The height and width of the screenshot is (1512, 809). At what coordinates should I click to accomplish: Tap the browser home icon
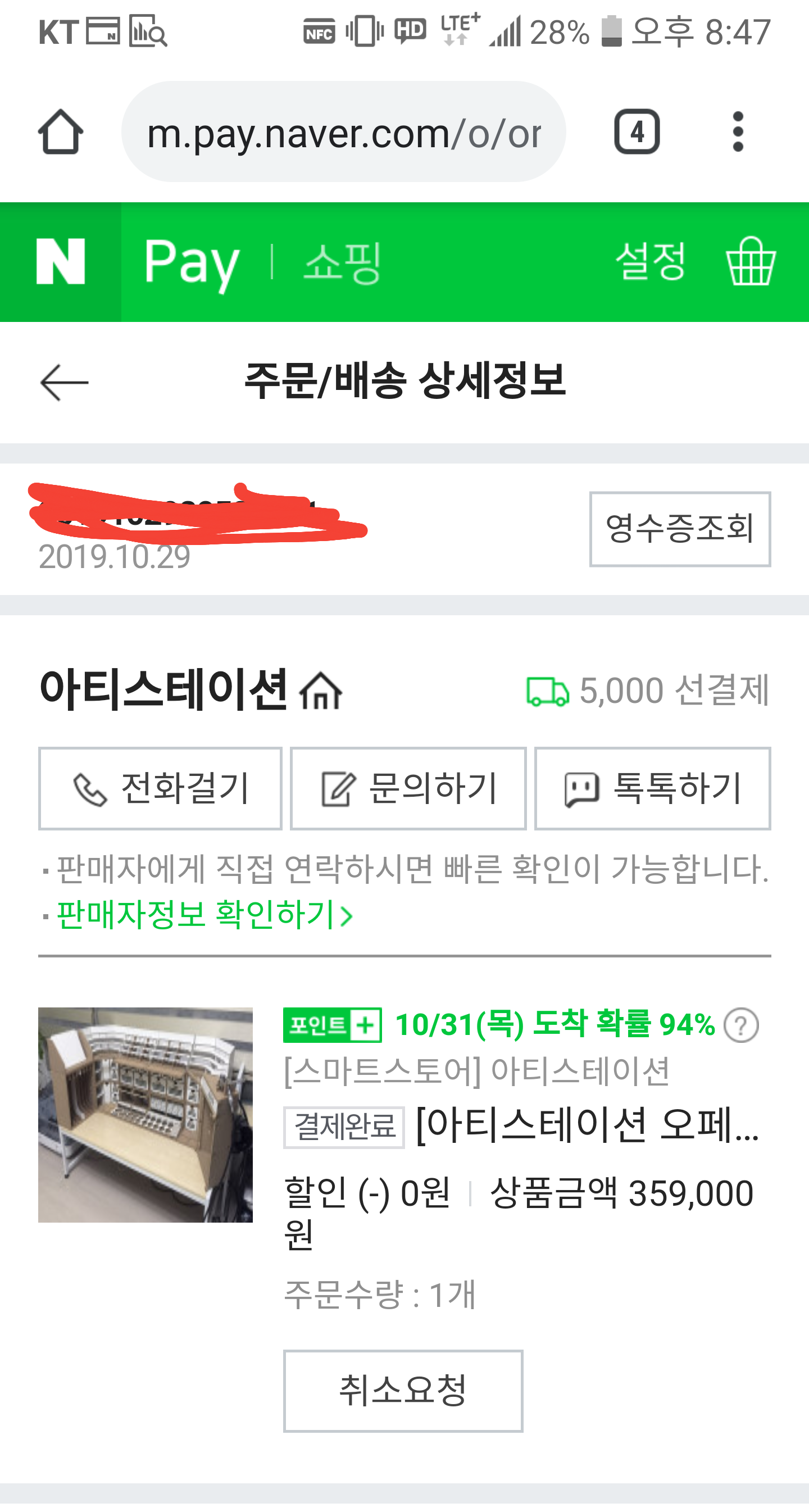pos(61,131)
